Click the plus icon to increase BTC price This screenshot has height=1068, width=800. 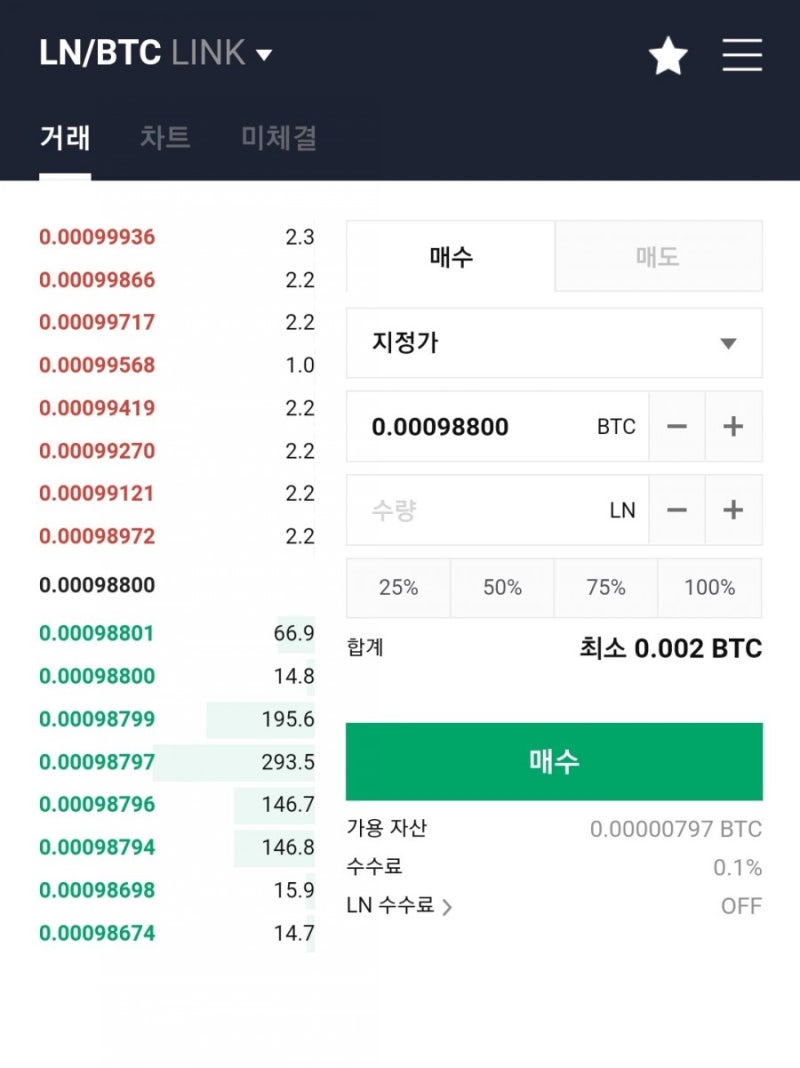tap(734, 426)
